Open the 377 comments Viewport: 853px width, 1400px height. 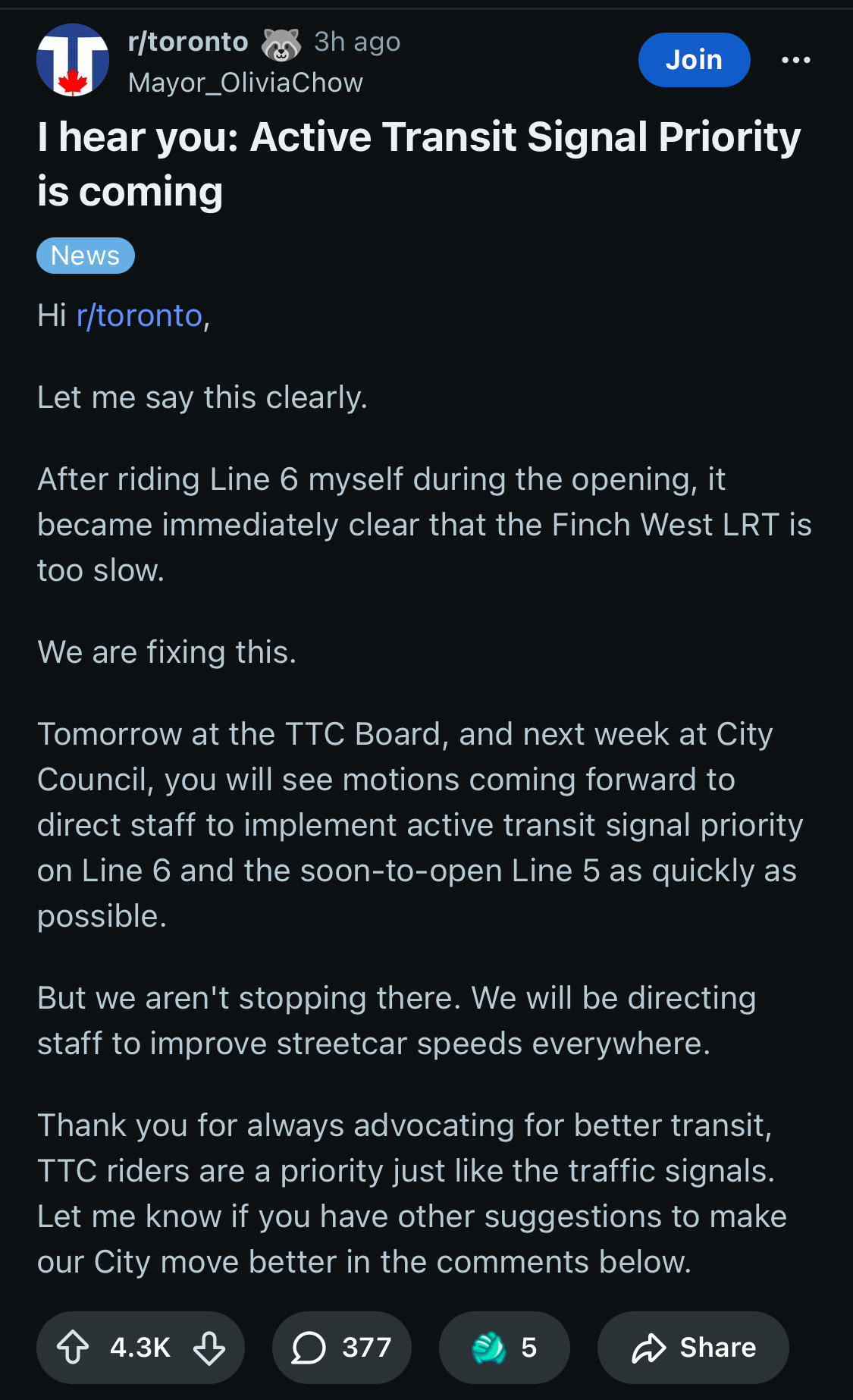coord(342,1348)
